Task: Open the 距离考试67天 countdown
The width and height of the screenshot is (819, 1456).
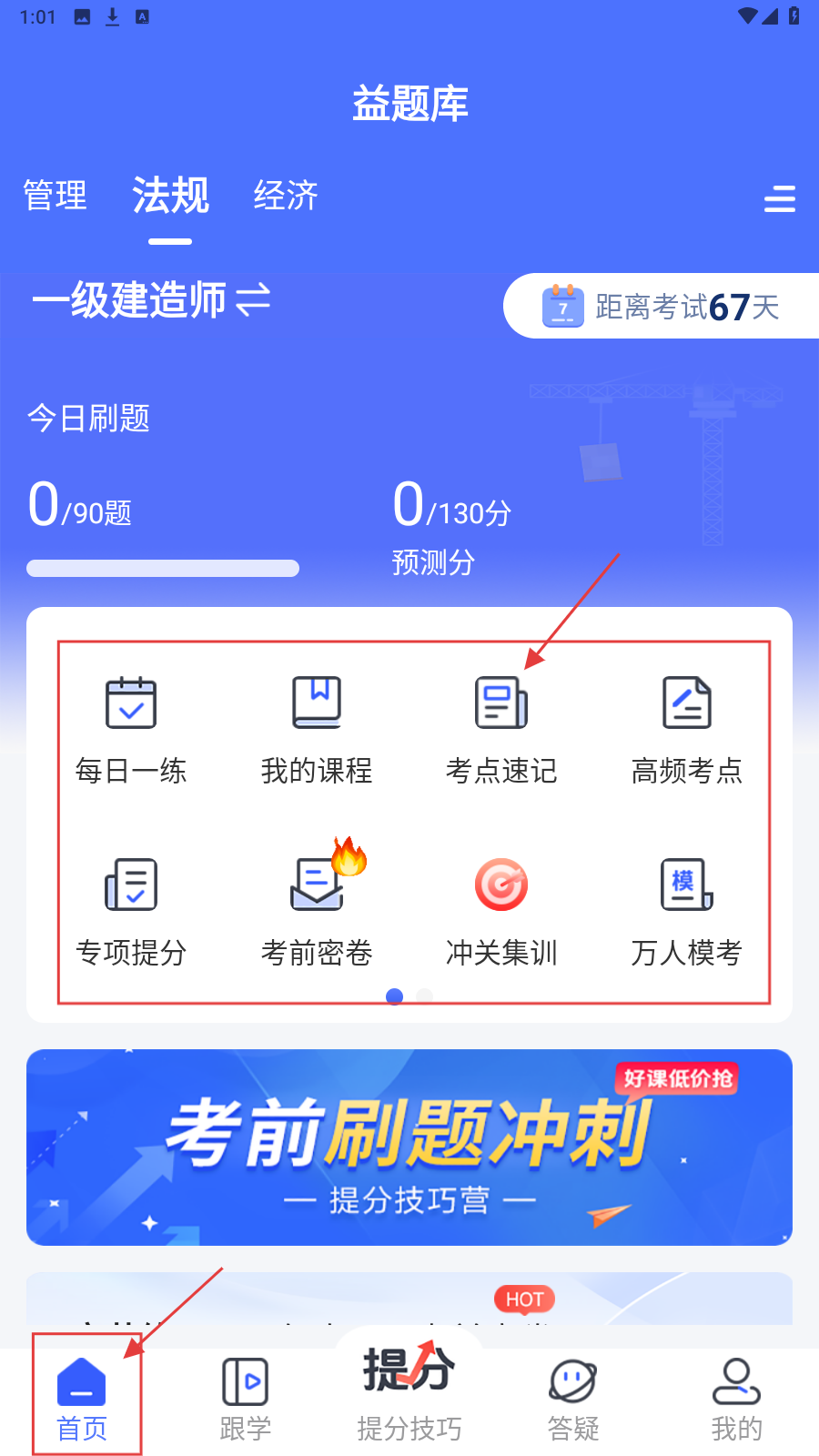Action: pyautogui.click(x=662, y=307)
